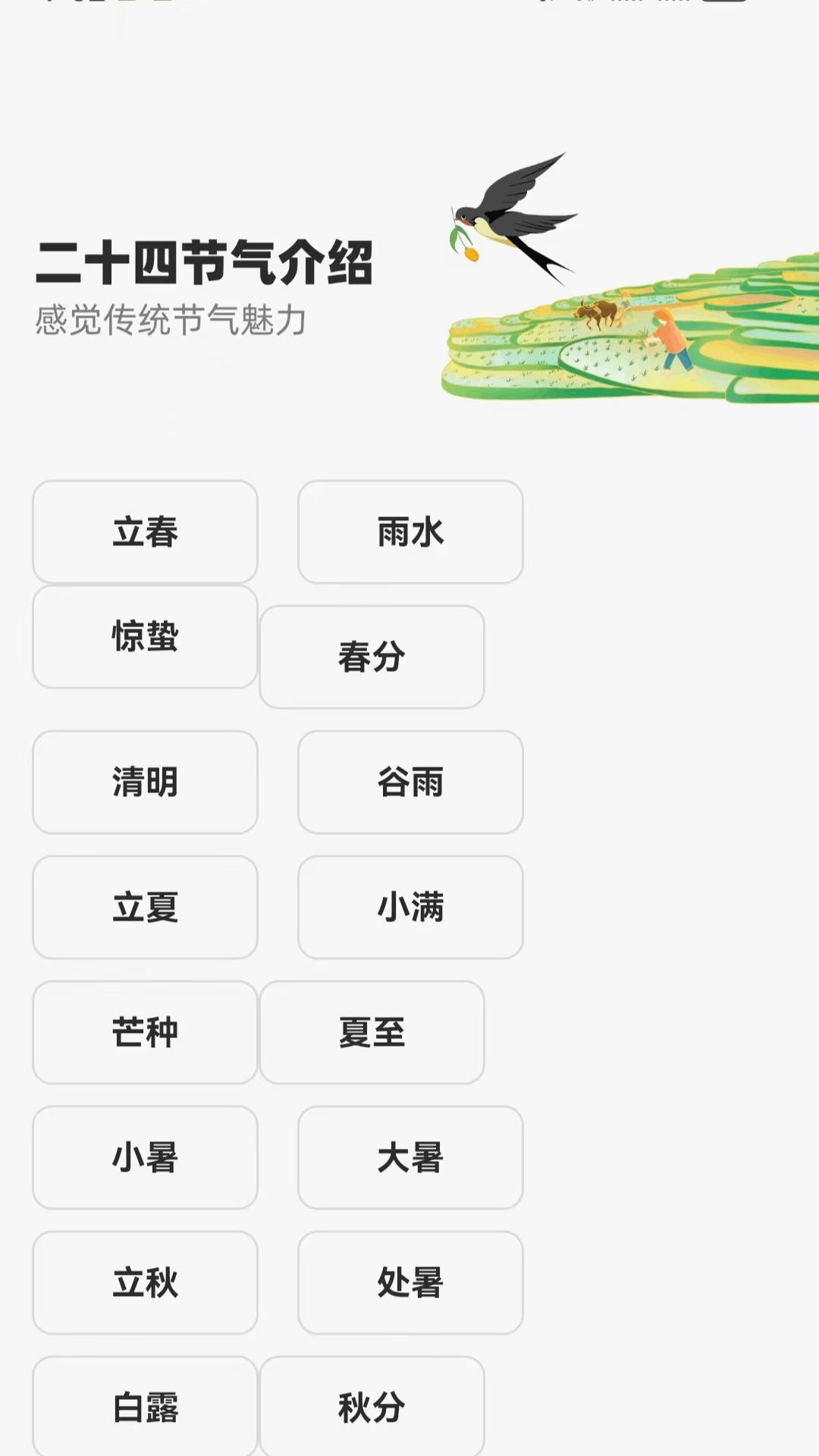Select 谷雨 from the list
The width and height of the screenshot is (819, 1456).
click(409, 783)
